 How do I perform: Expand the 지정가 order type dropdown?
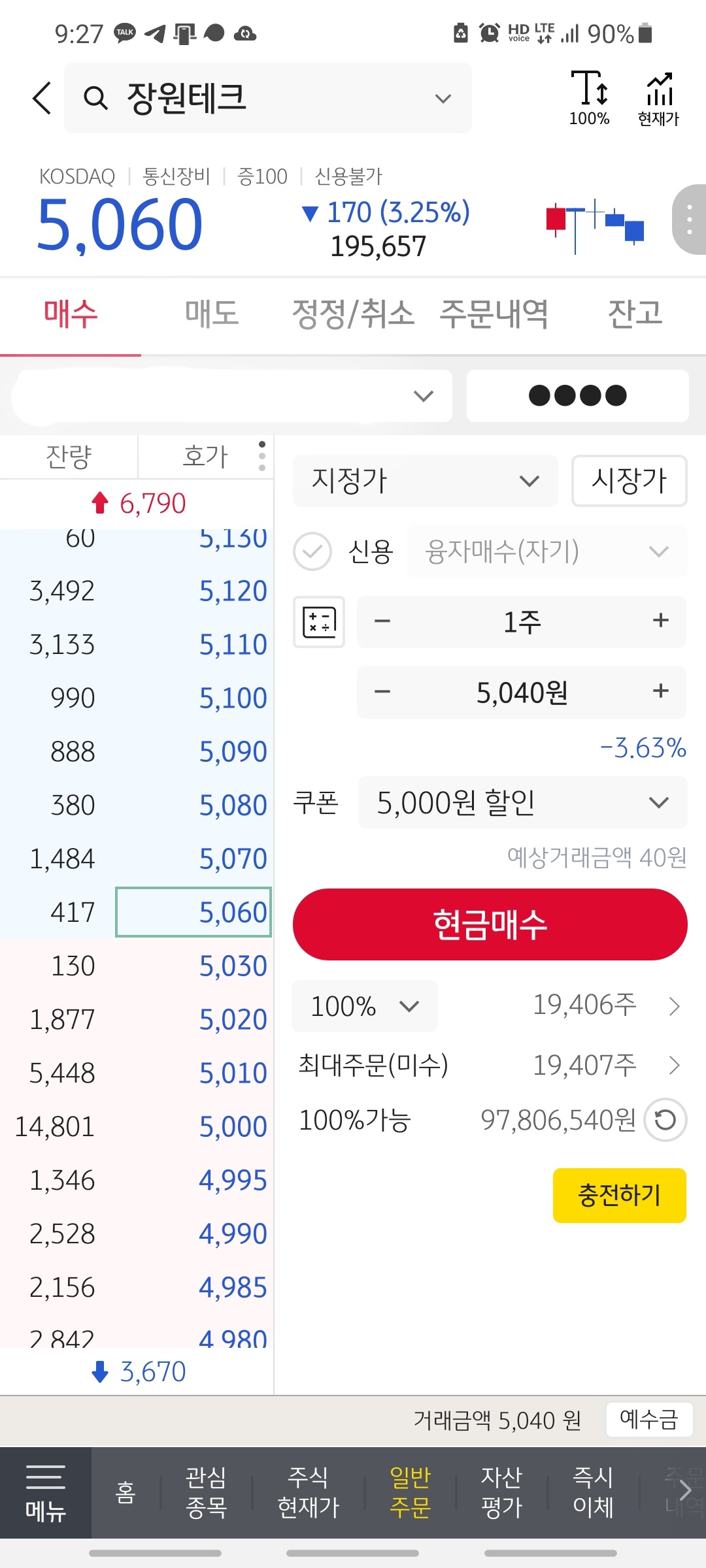coord(425,482)
